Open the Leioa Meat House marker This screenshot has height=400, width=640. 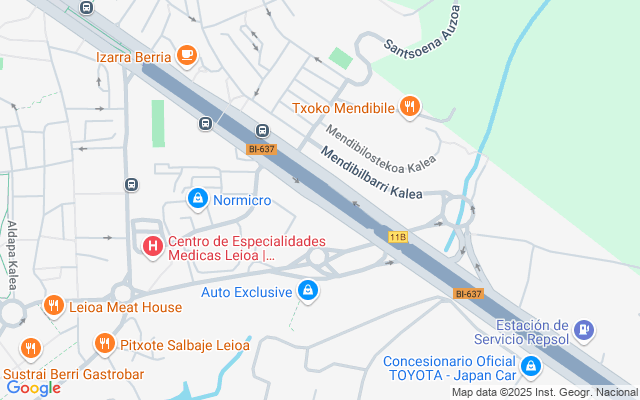pos(54,306)
